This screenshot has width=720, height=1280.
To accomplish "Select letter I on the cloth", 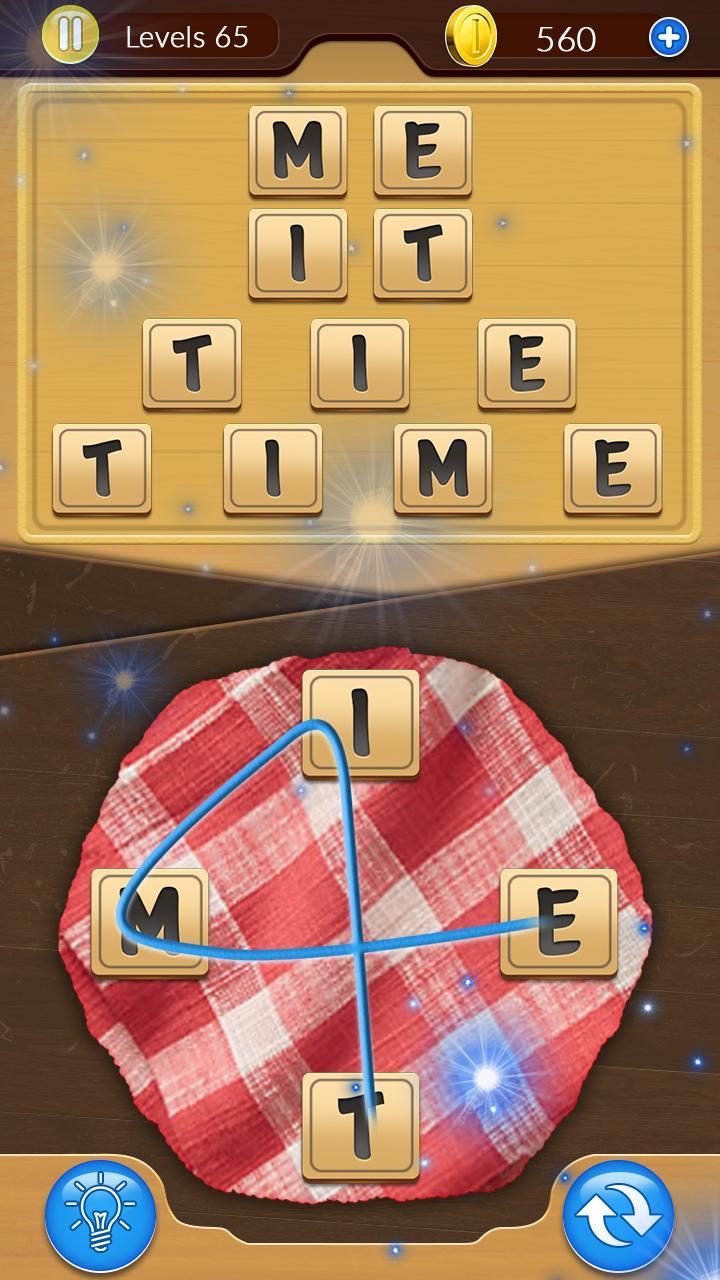I will (360, 724).
